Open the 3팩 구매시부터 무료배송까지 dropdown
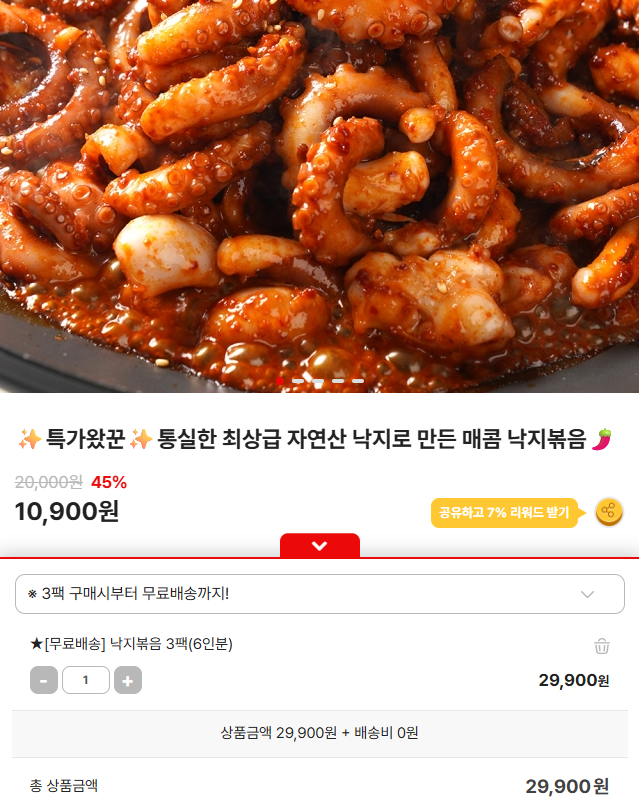The image size is (639, 810). (319, 594)
